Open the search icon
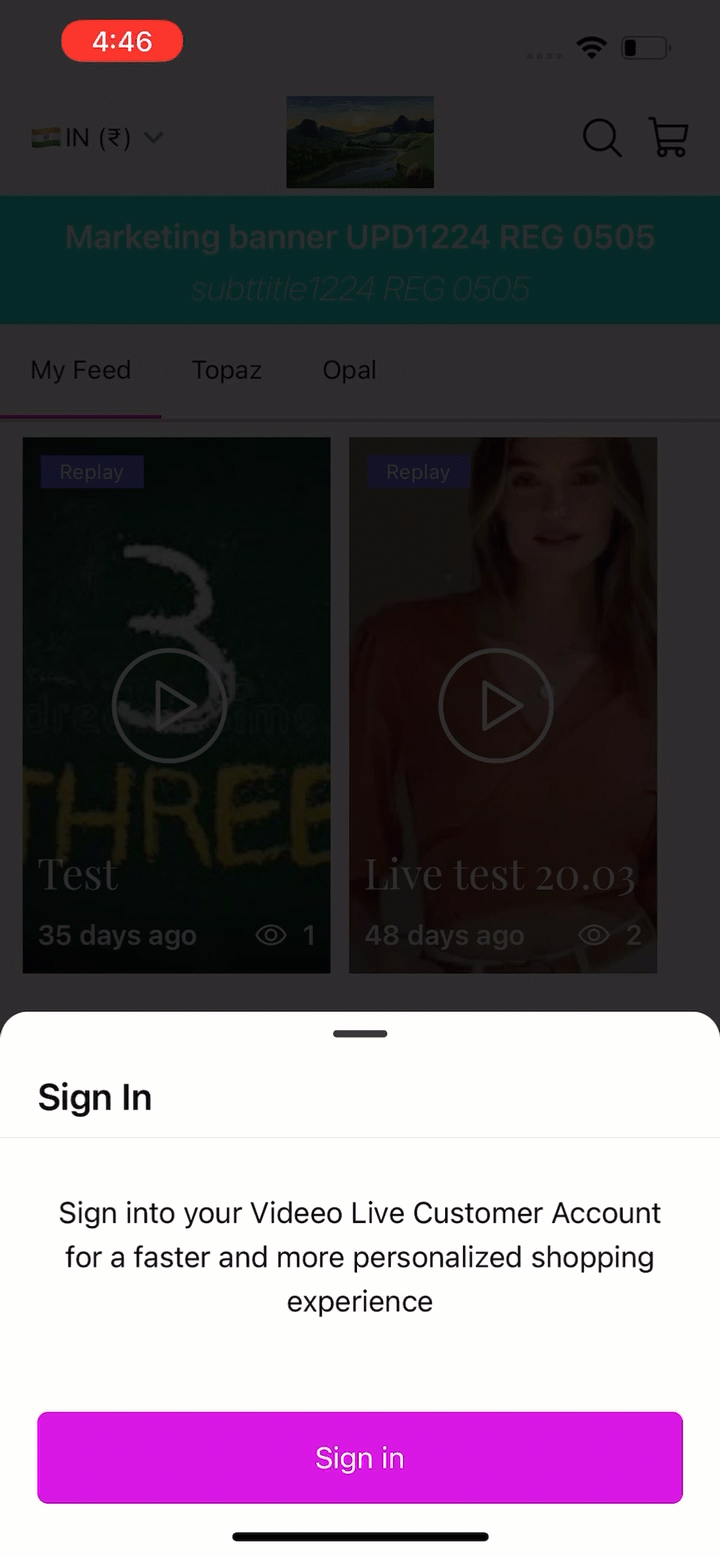 point(602,138)
